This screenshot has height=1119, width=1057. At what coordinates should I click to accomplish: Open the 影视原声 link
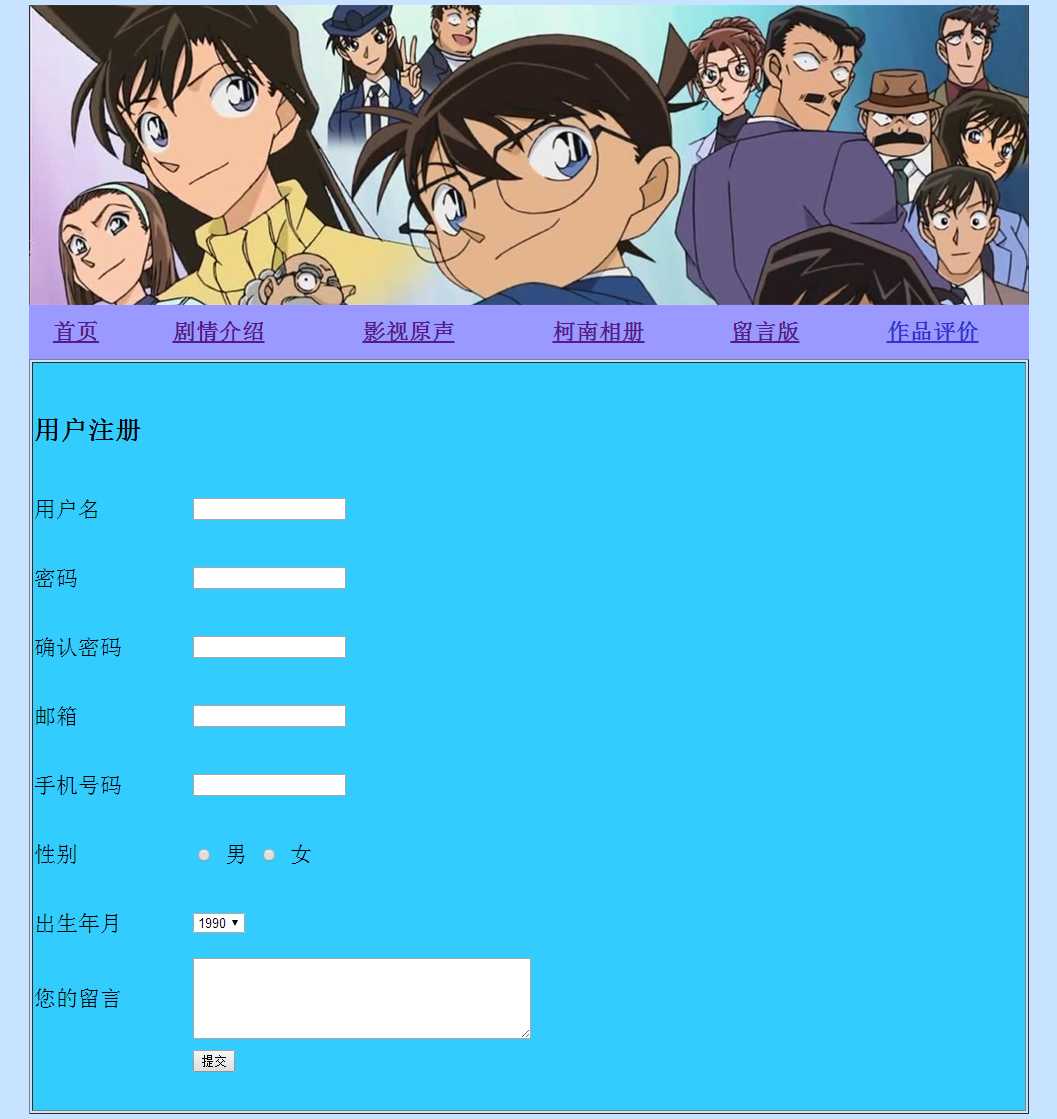408,332
